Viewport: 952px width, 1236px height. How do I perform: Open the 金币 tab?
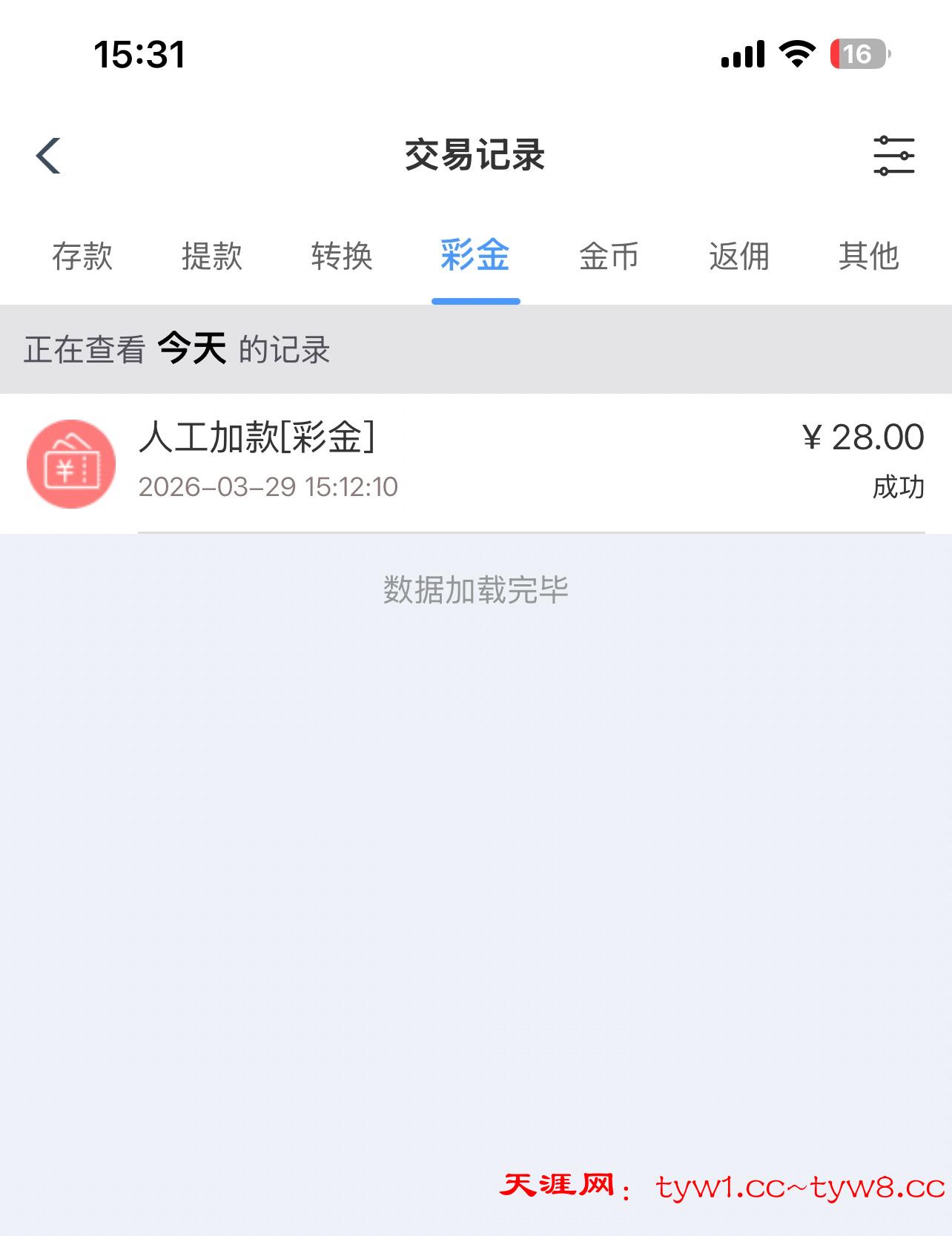(609, 257)
